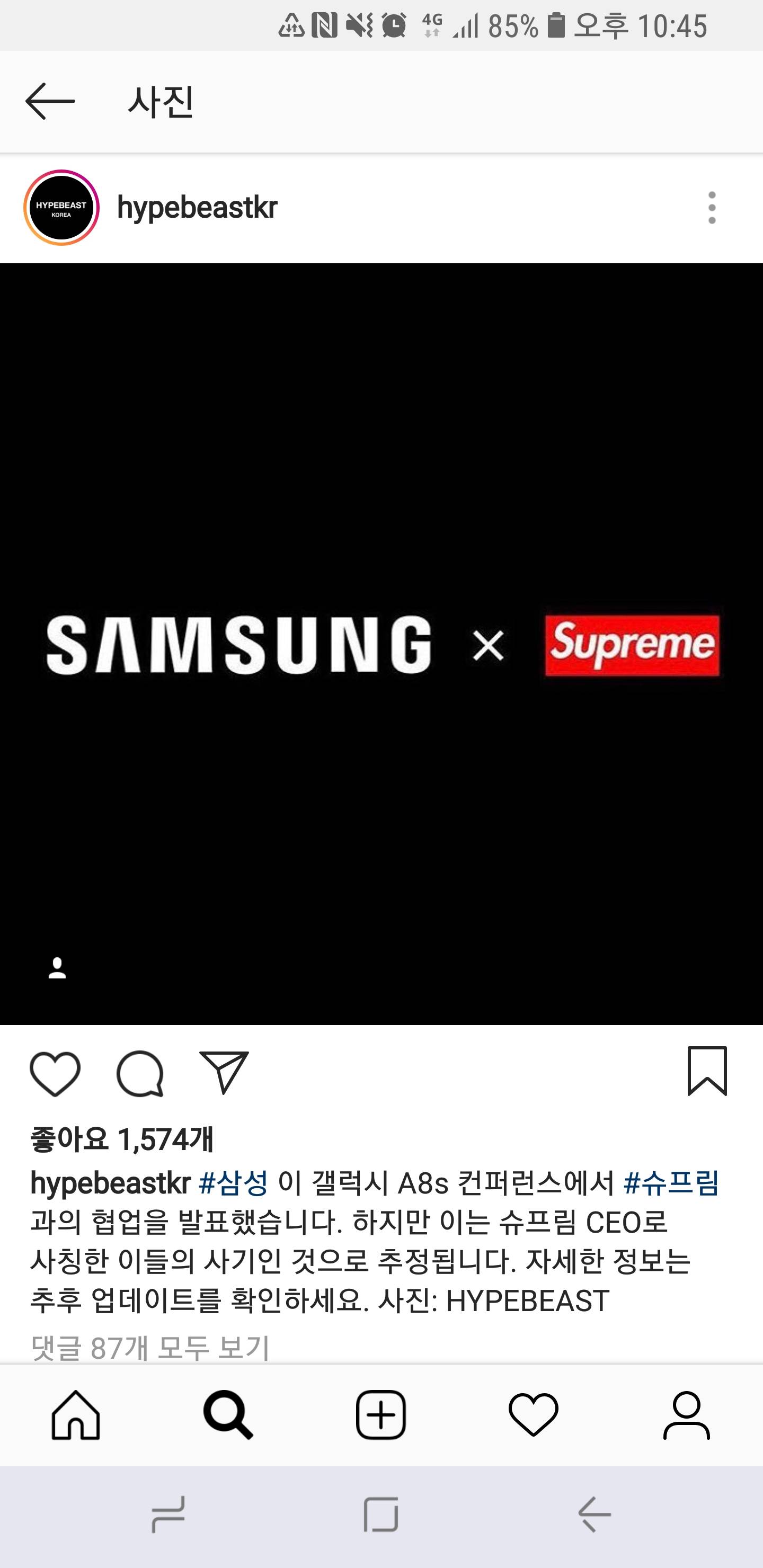View the 1,574 likes list

pyautogui.click(x=122, y=1139)
